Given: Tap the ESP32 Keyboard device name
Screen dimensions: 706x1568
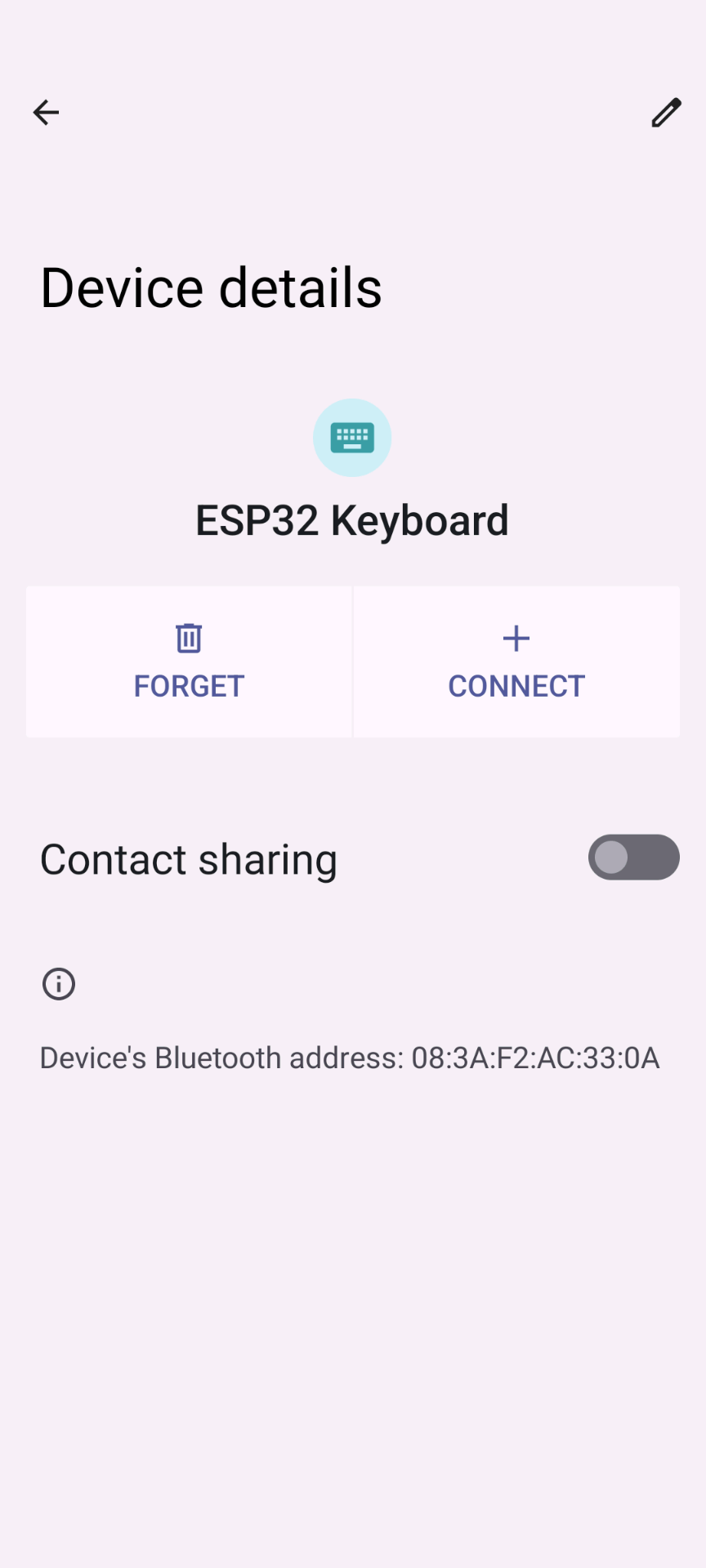Looking at the screenshot, I should coord(352,519).
